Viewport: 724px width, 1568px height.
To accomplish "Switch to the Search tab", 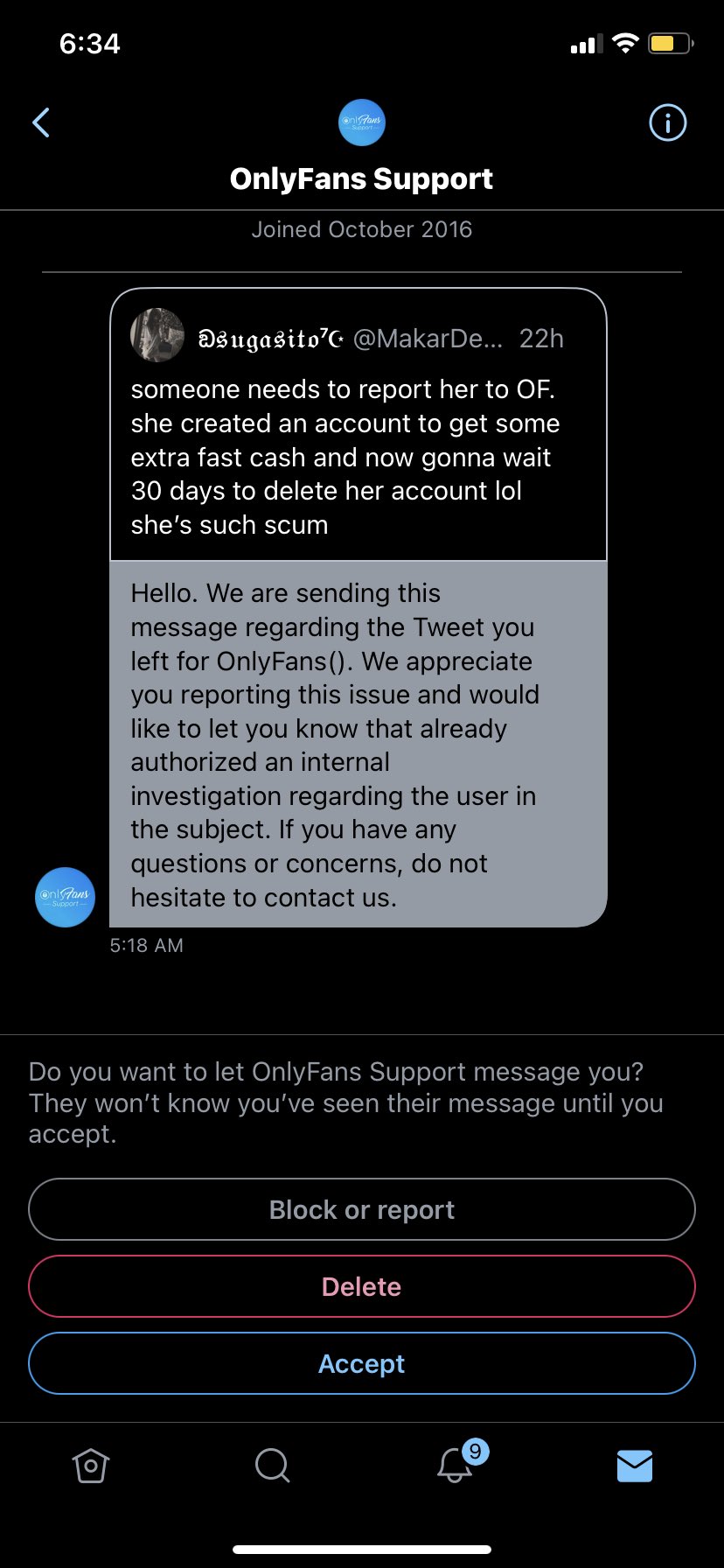I will [x=272, y=1465].
